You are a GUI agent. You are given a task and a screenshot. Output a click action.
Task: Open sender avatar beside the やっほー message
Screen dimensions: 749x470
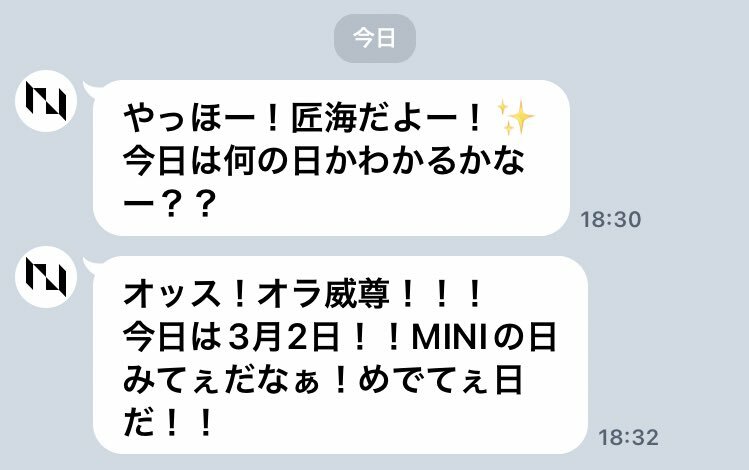coord(46,101)
